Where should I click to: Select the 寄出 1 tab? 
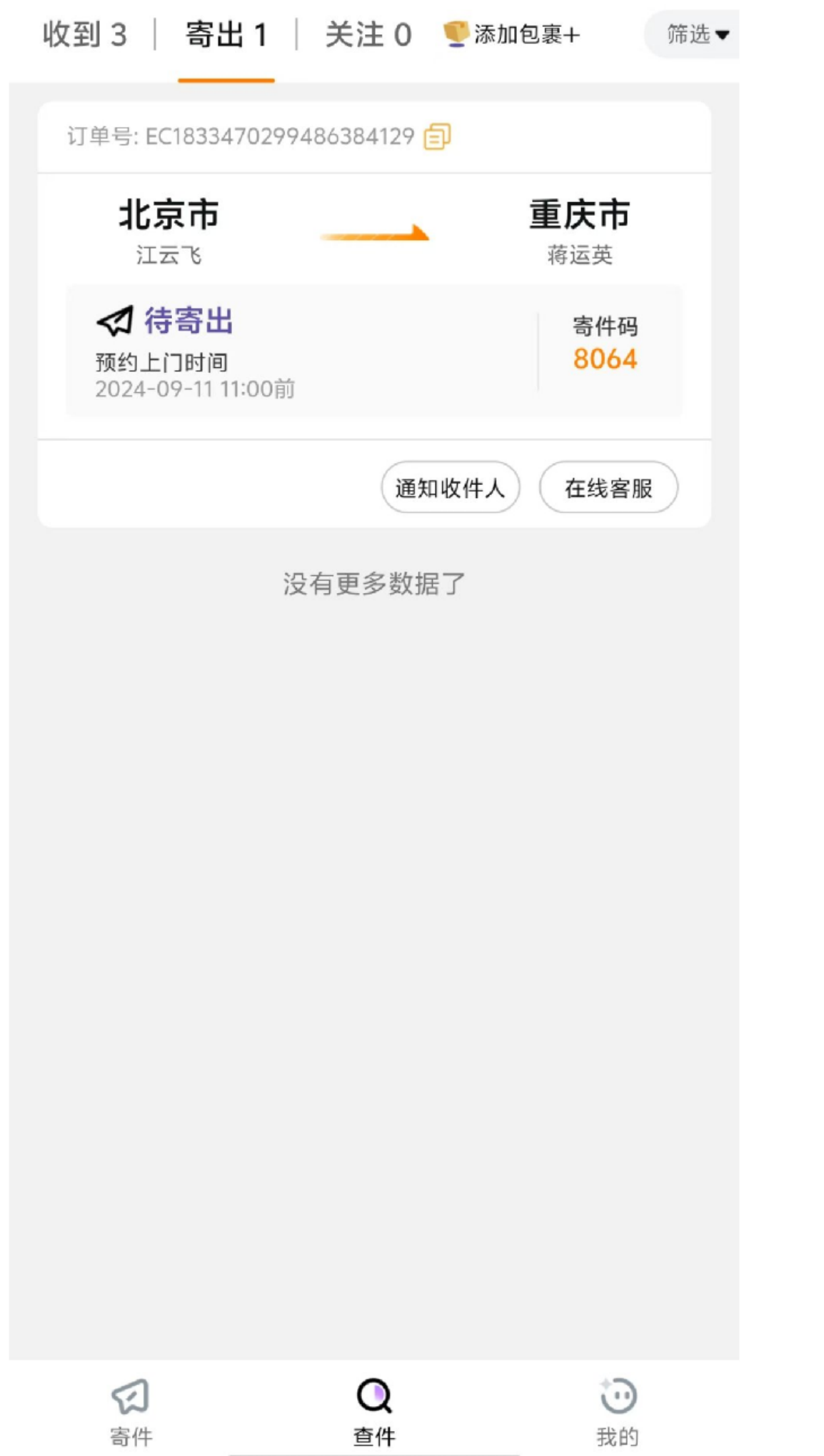tap(226, 35)
